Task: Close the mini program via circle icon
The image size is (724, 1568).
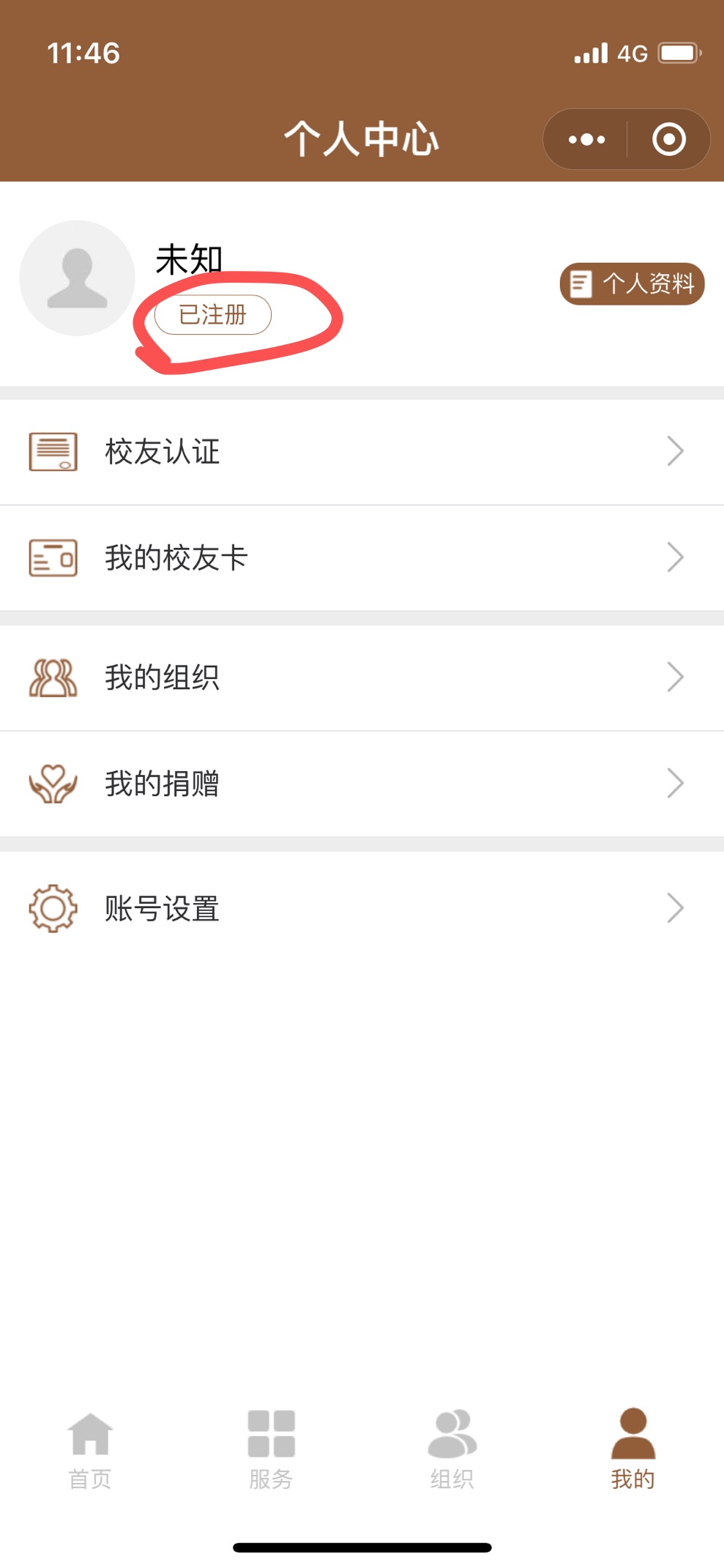Action: click(669, 139)
